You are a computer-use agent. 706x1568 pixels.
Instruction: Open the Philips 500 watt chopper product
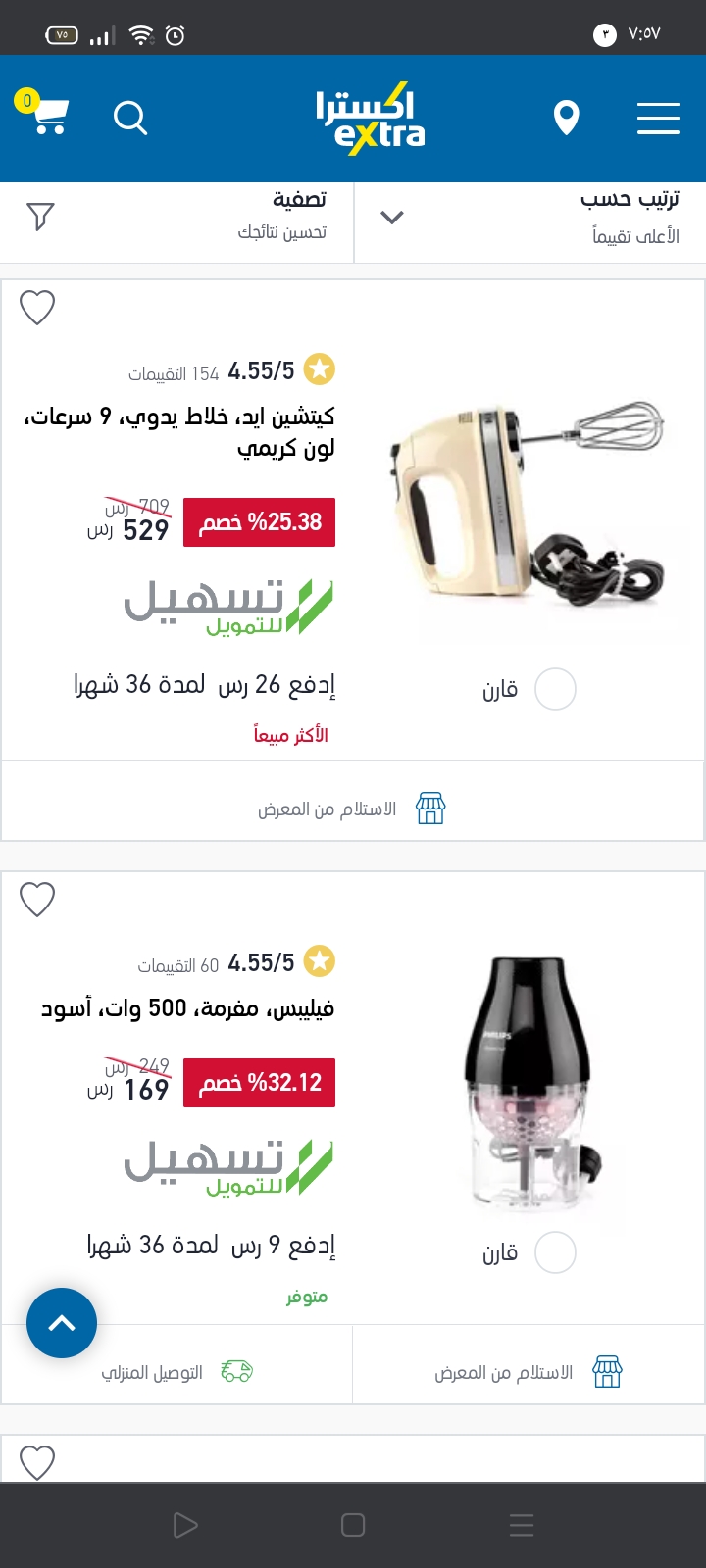coord(188,1007)
